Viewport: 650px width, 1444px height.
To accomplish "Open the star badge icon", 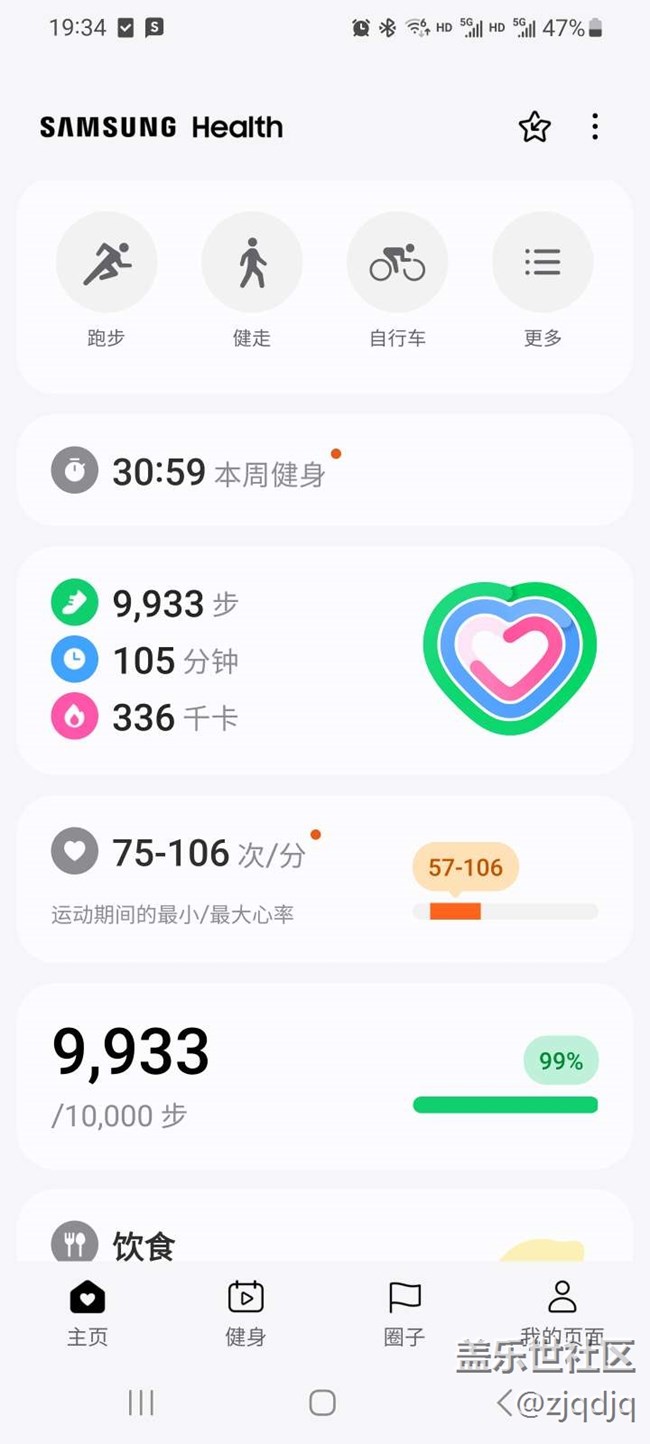I will (534, 127).
